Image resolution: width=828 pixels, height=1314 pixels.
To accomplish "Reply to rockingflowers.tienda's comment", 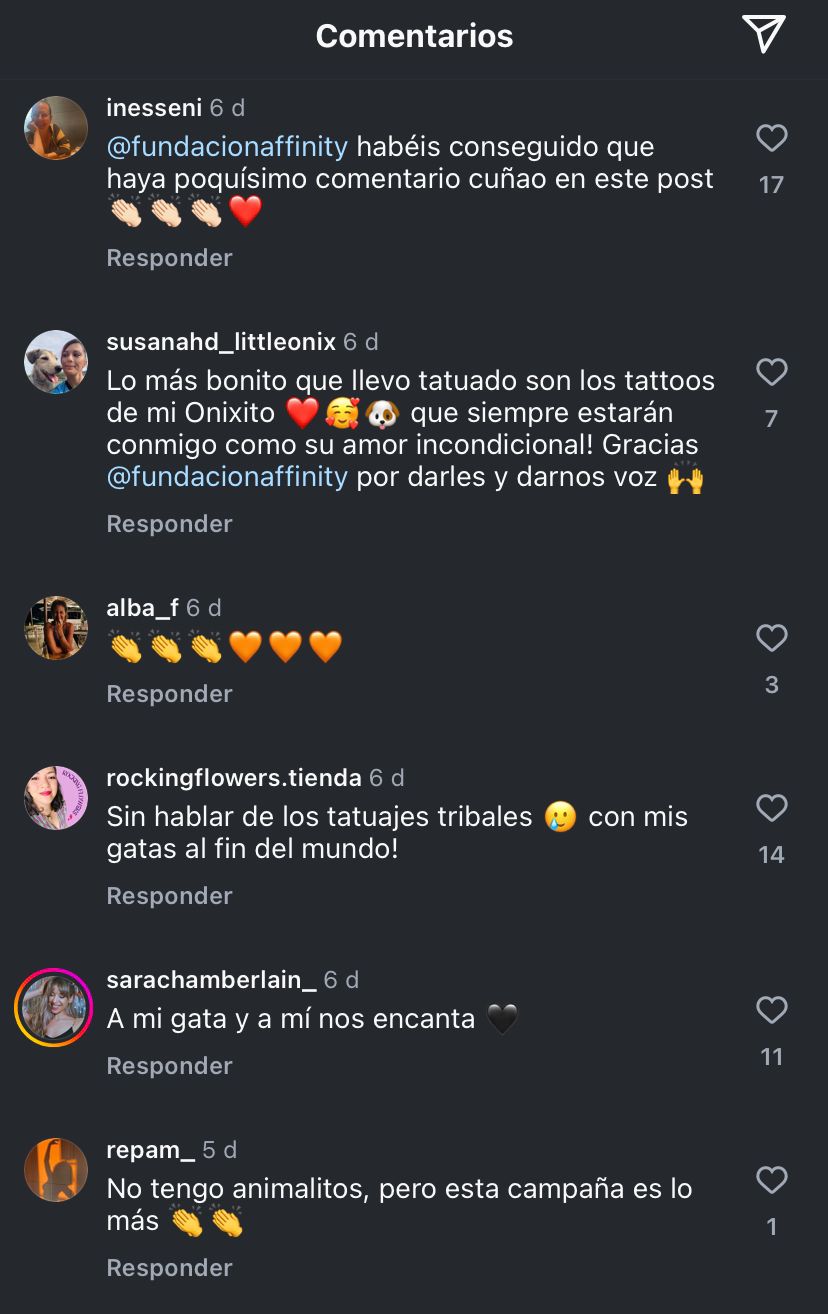I will (169, 896).
